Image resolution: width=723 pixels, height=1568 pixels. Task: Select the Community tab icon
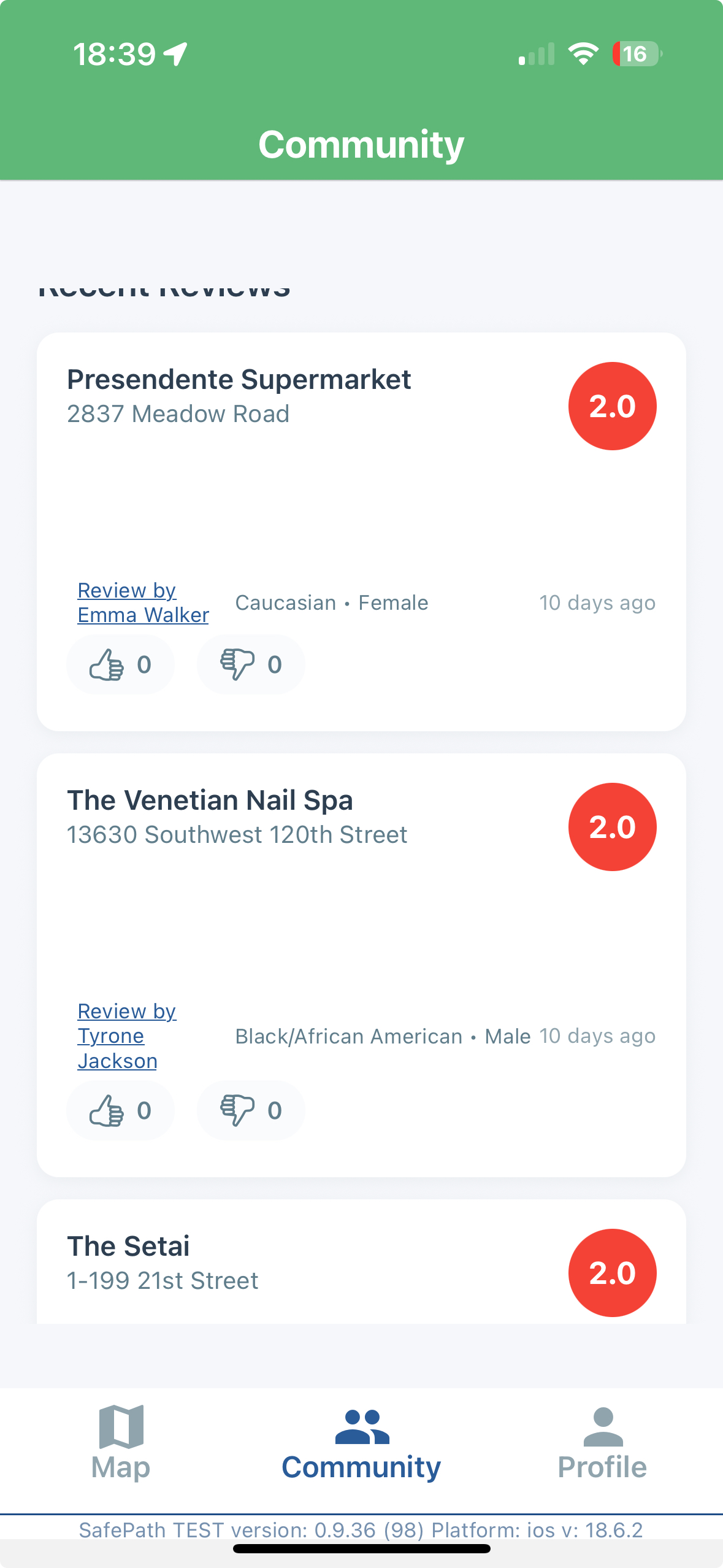[x=361, y=1428]
